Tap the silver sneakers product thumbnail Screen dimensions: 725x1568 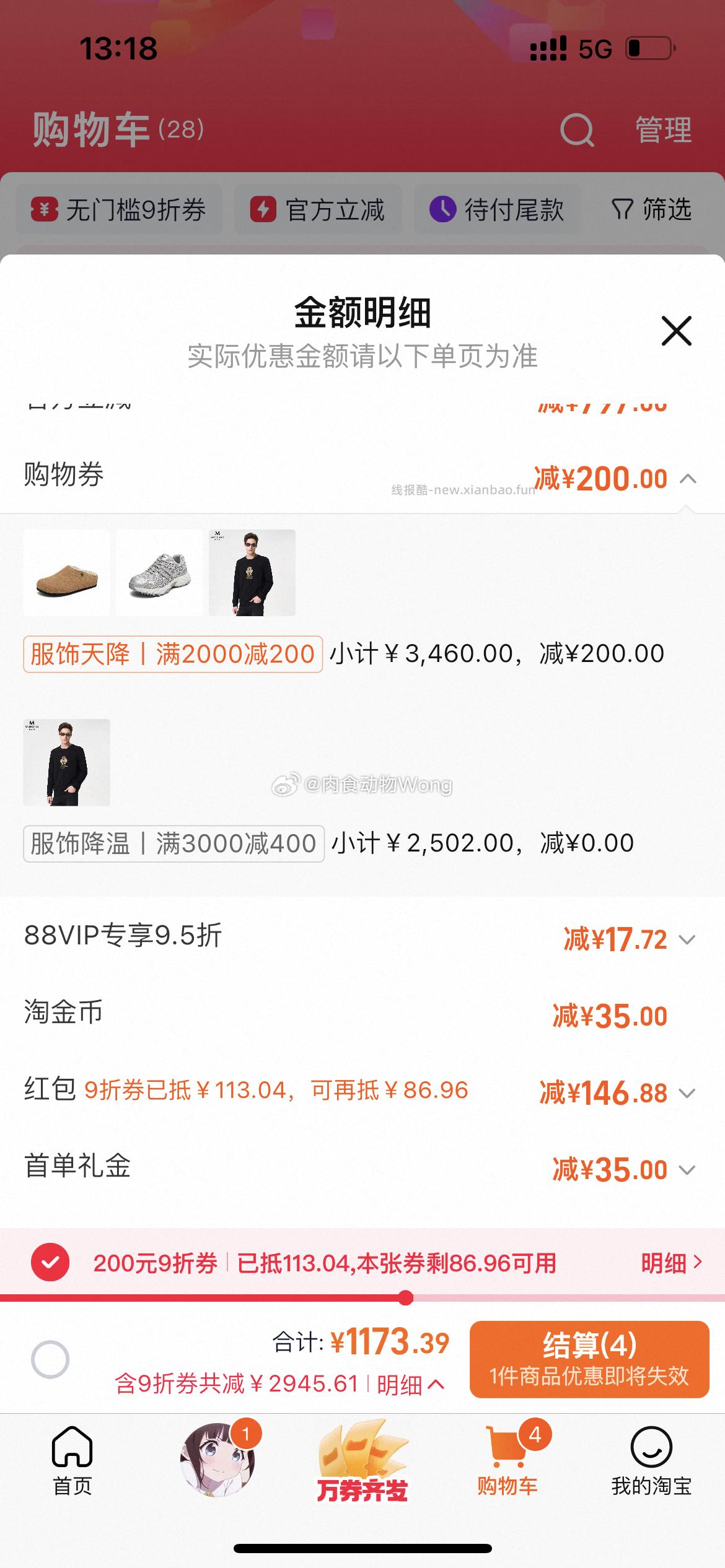pos(157,573)
